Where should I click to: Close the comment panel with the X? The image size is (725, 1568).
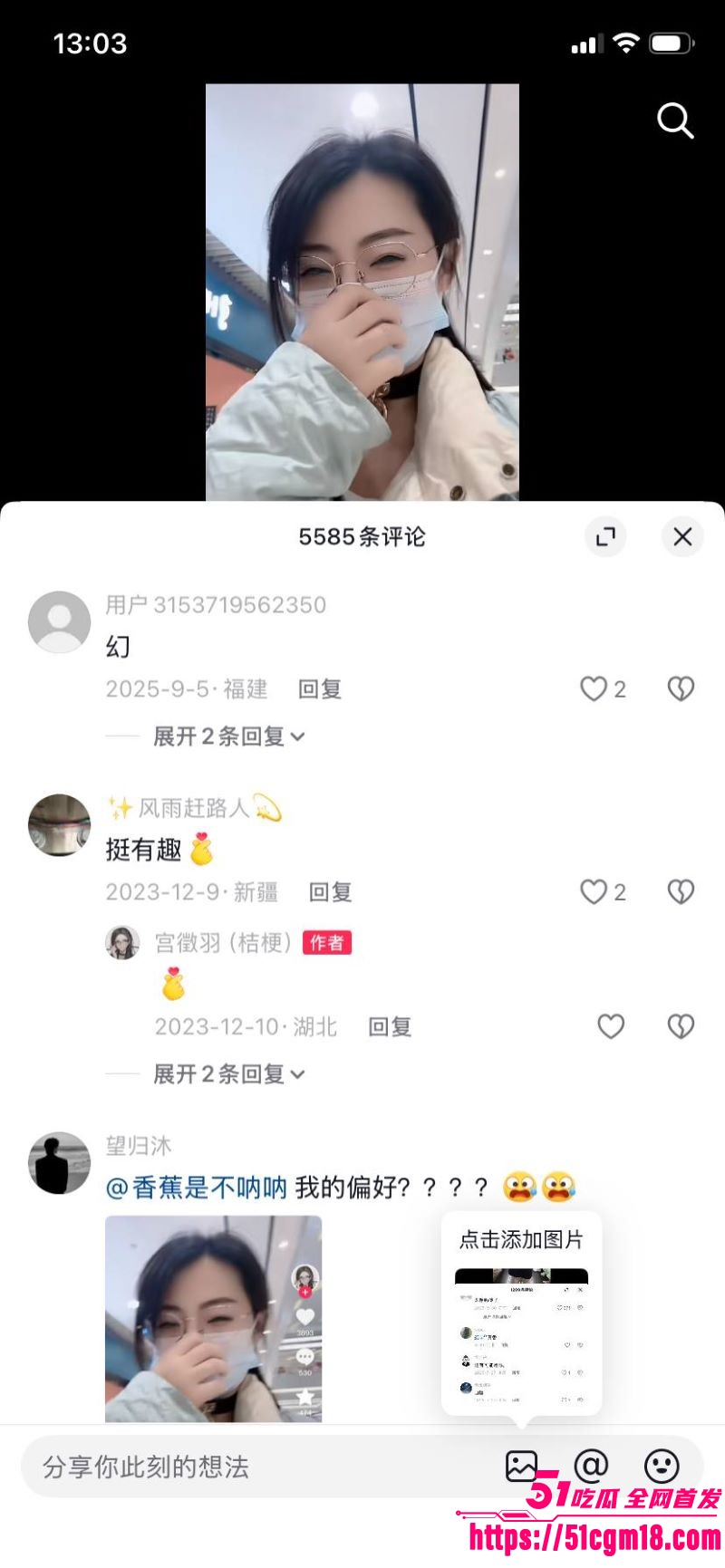pos(681,536)
